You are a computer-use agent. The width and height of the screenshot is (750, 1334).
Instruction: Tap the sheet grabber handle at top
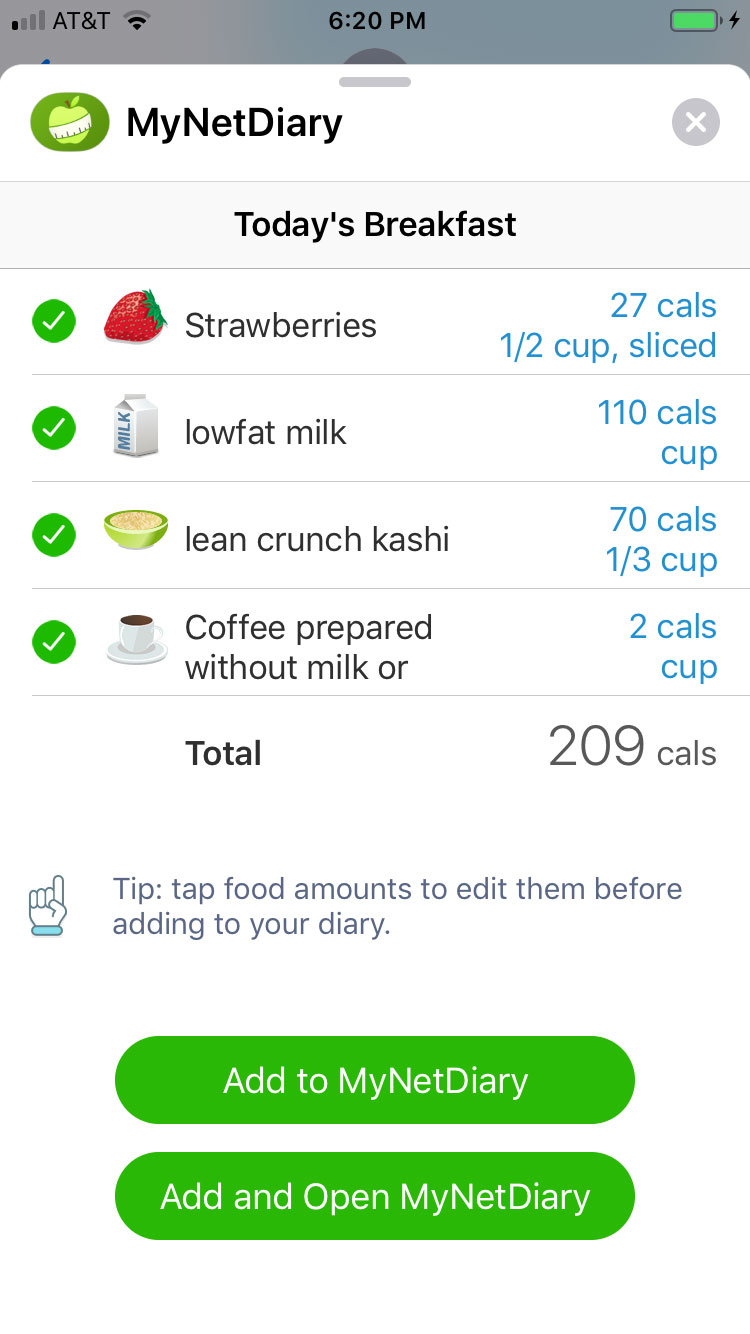(375, 82)
